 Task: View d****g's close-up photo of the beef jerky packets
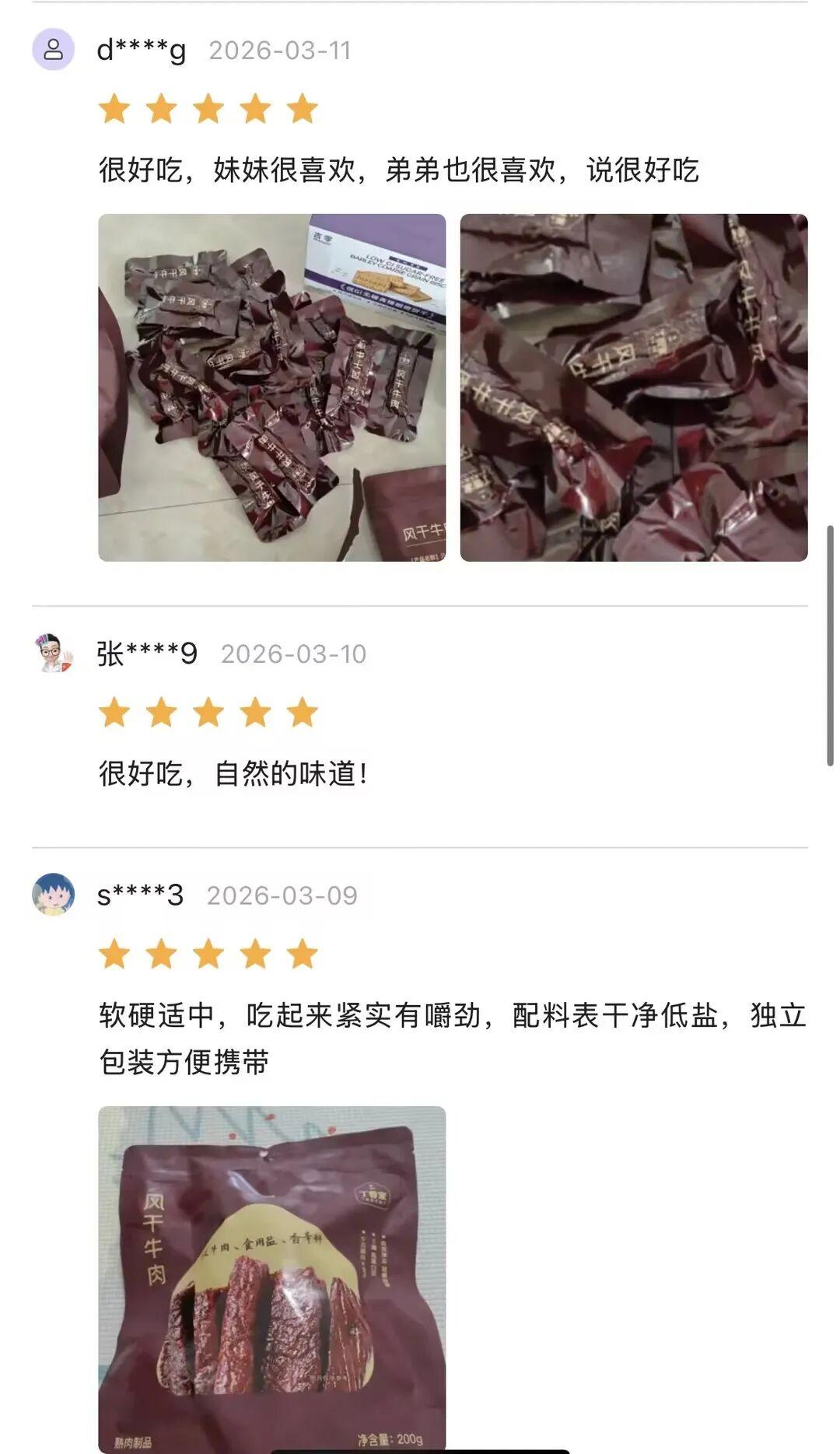click(633, 387)
